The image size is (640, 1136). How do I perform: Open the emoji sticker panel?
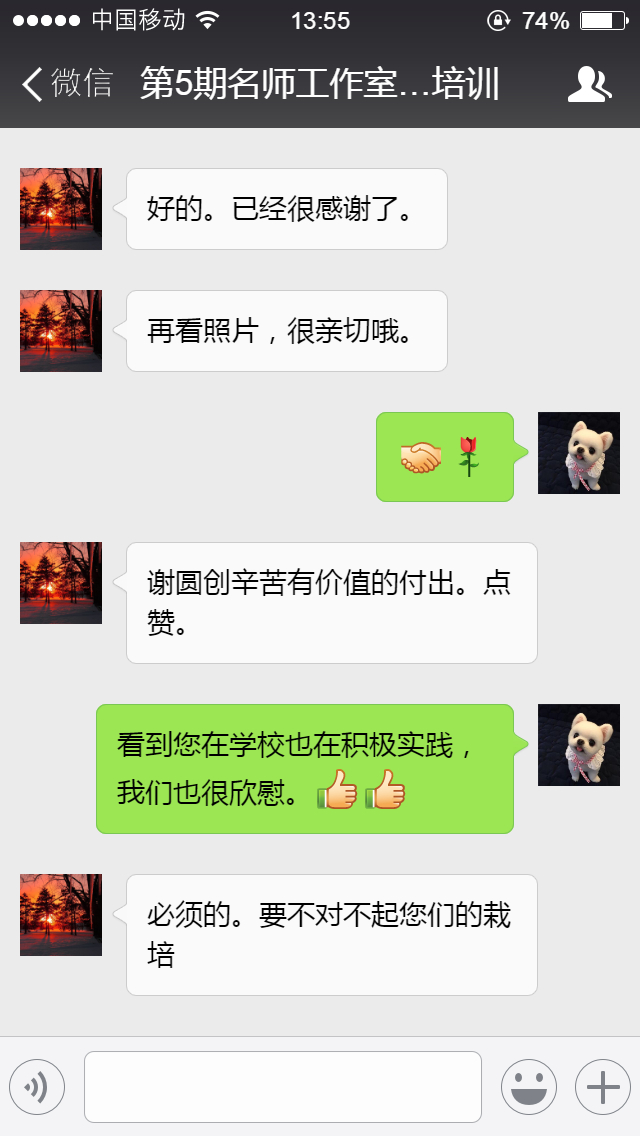click(528, 1086)
